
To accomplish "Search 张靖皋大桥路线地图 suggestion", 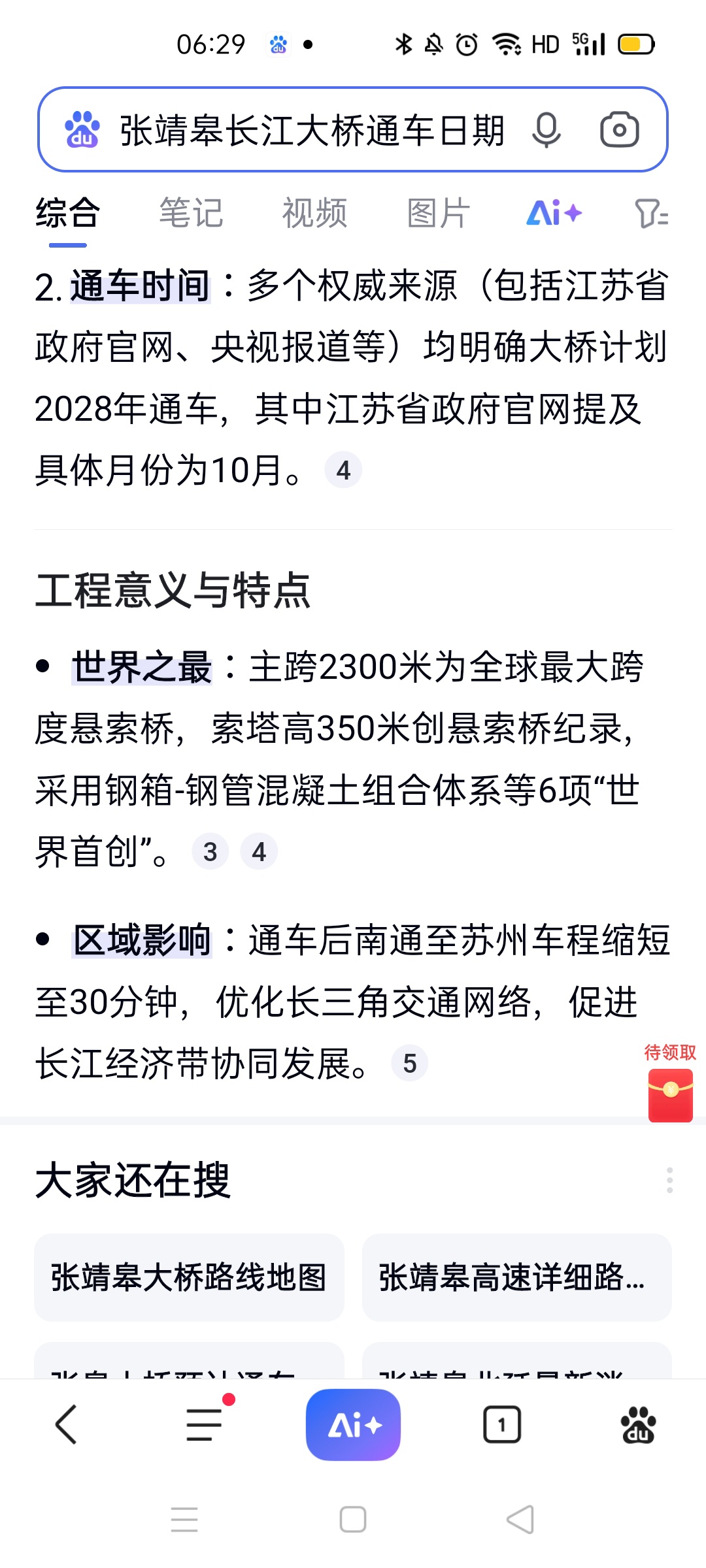I will (189, 1277).
